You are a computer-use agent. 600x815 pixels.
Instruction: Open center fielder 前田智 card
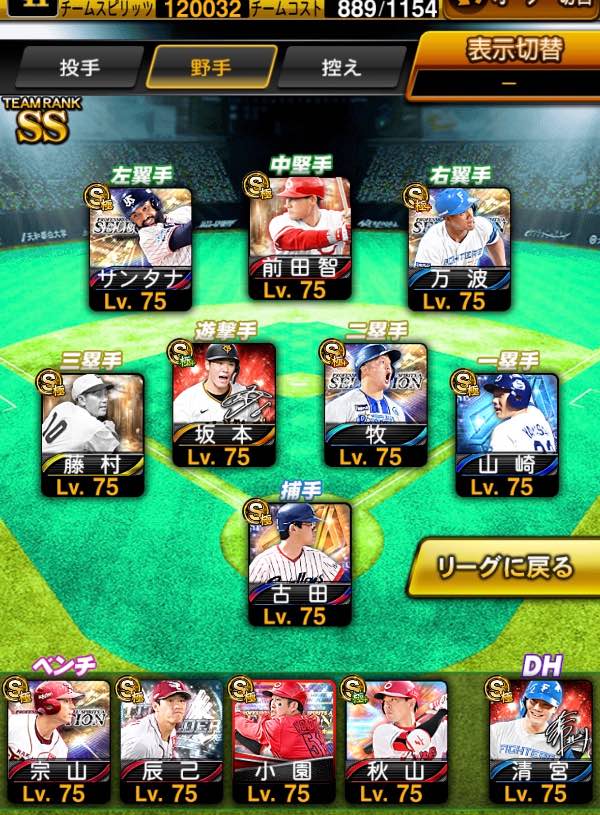pos(300,239)
